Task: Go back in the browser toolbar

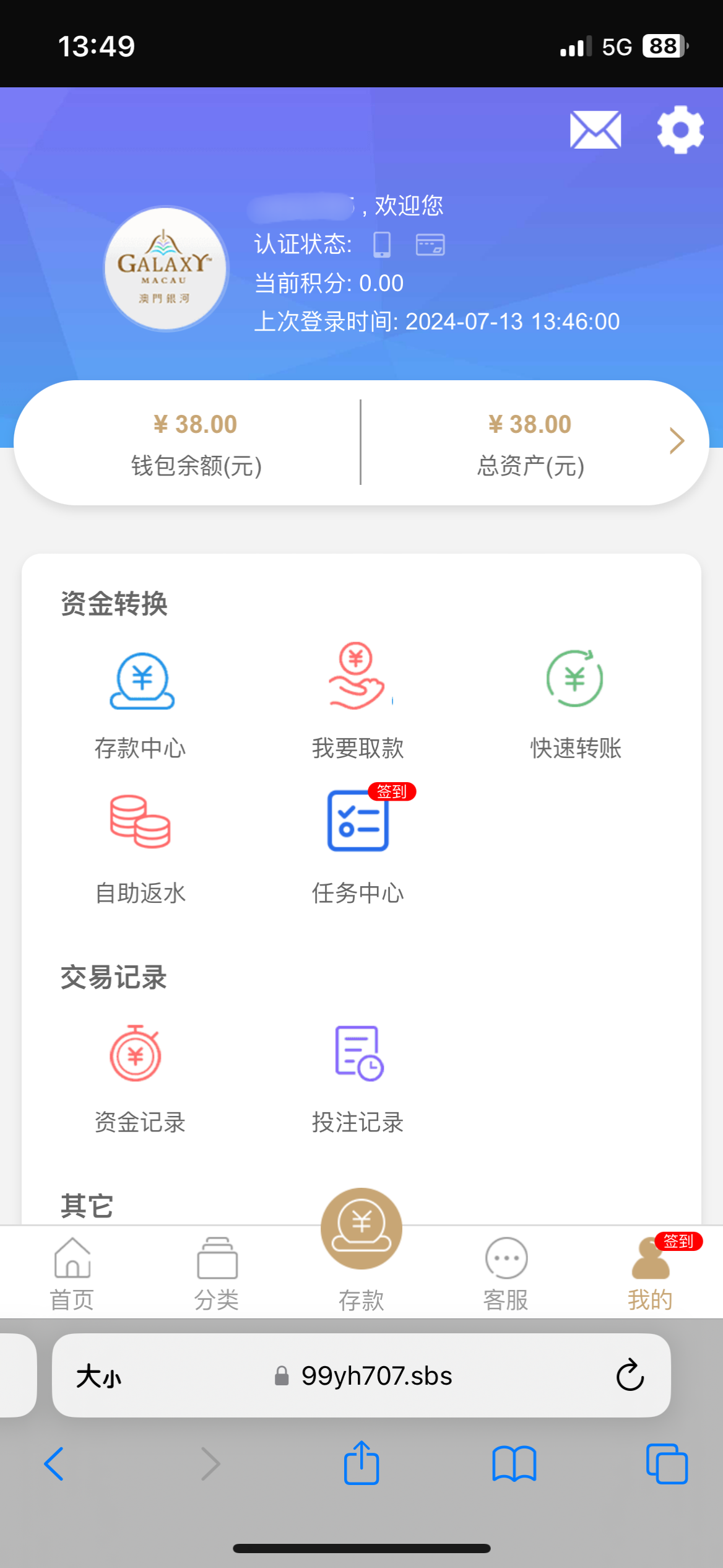Action: point(54,1464)
